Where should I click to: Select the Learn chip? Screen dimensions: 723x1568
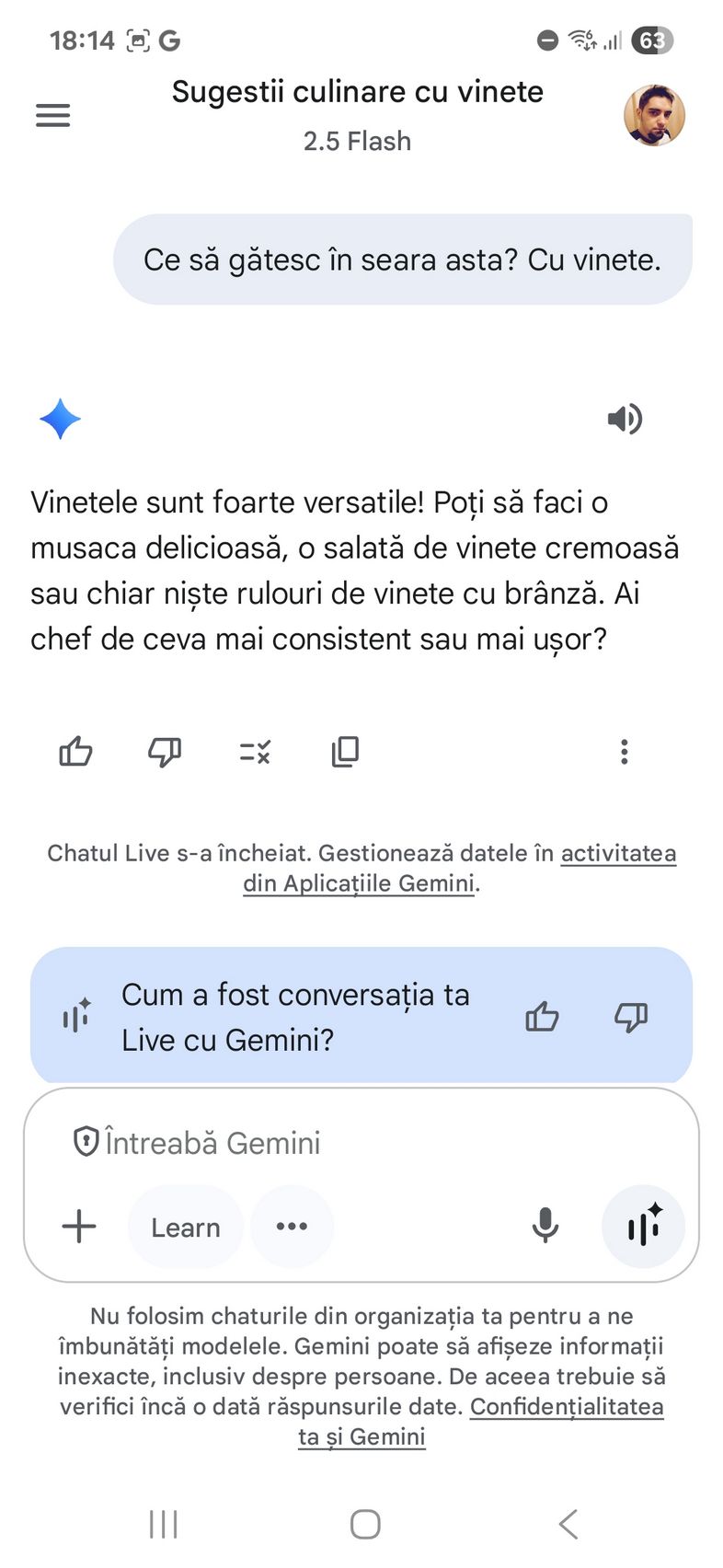pyautogui.click(x=186, y=1228)
